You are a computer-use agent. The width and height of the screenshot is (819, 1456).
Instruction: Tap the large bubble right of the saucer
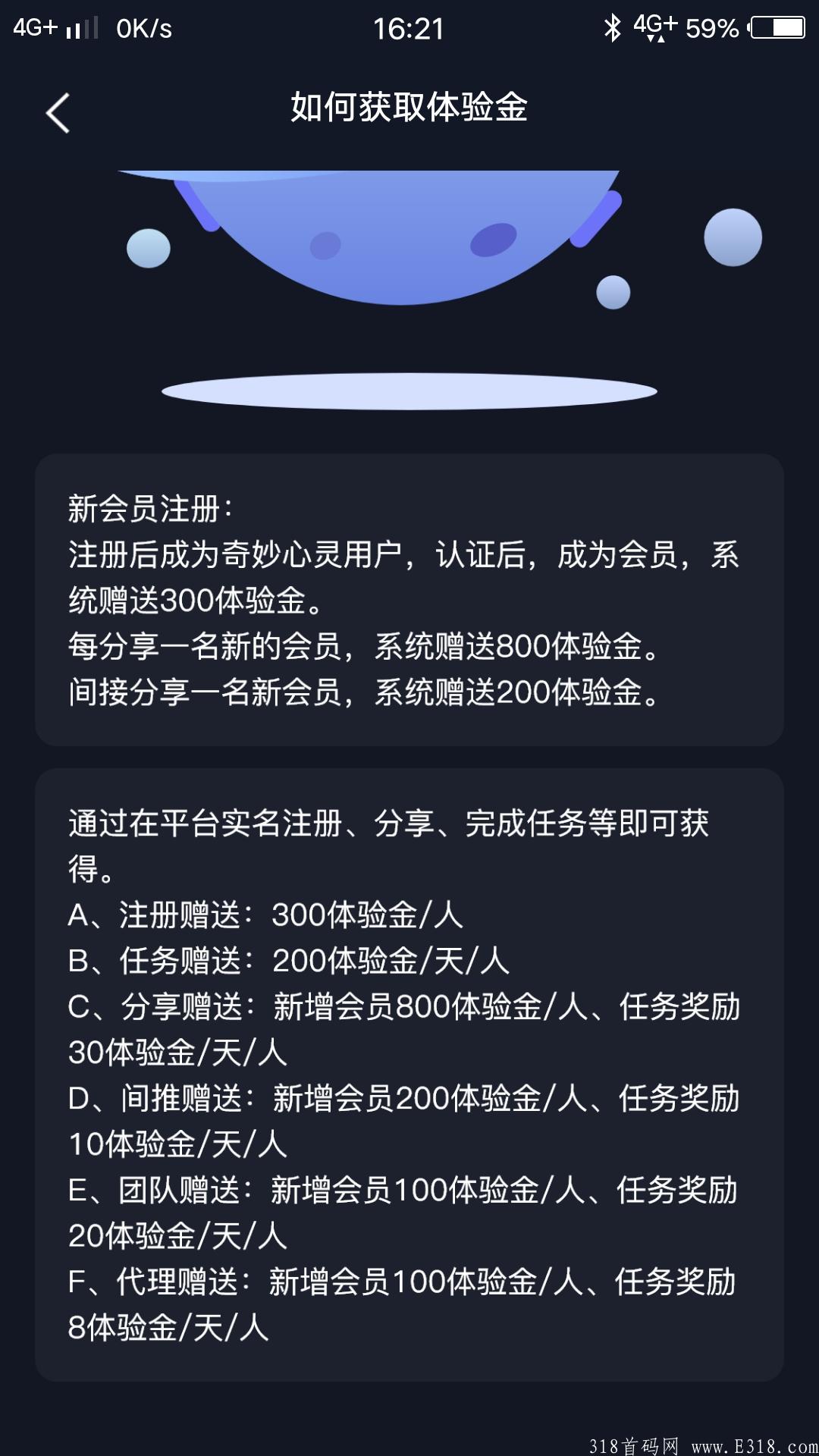tap(733, 237)
